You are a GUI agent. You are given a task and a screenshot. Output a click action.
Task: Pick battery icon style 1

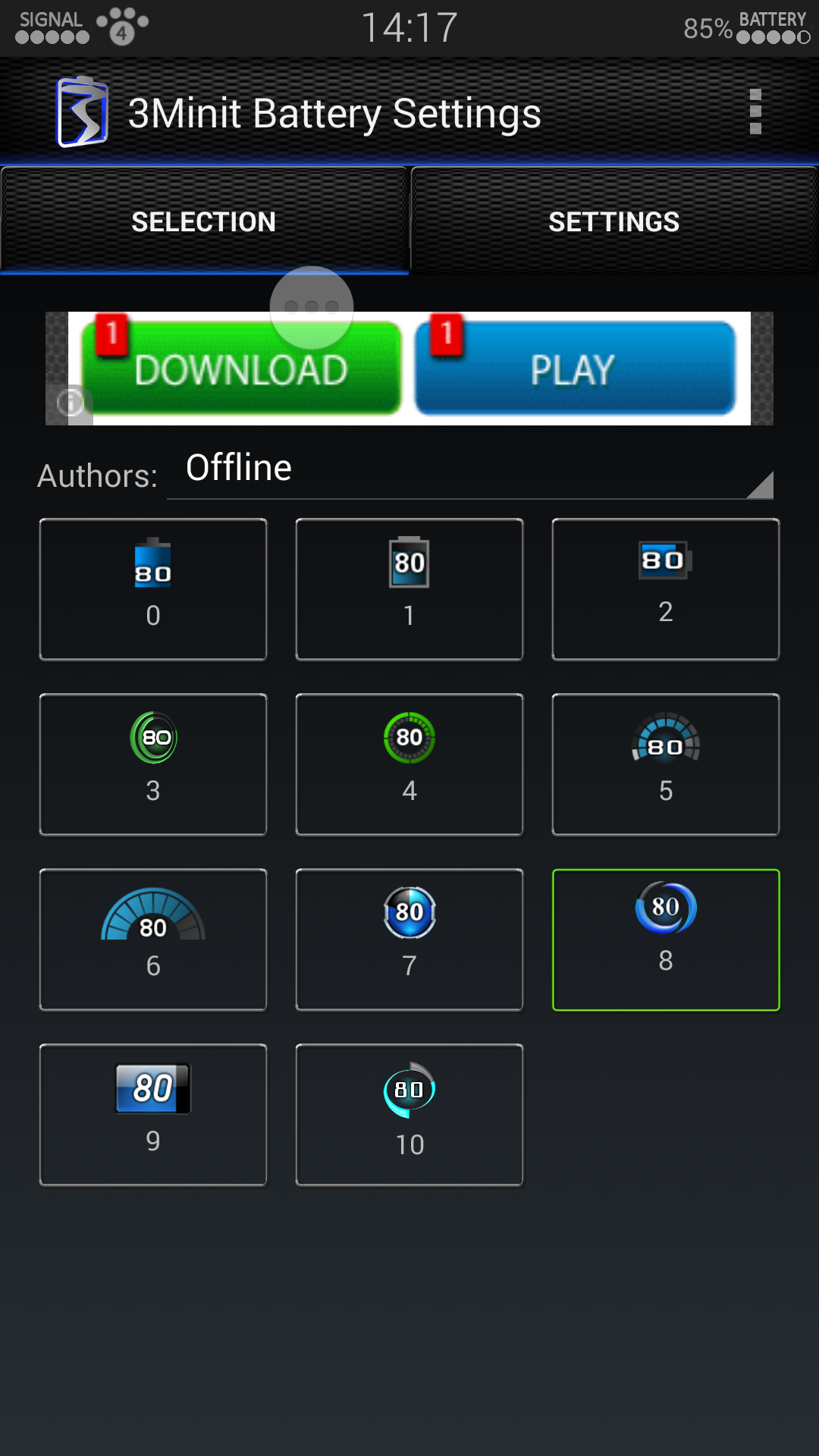click(x=409, y=589)
